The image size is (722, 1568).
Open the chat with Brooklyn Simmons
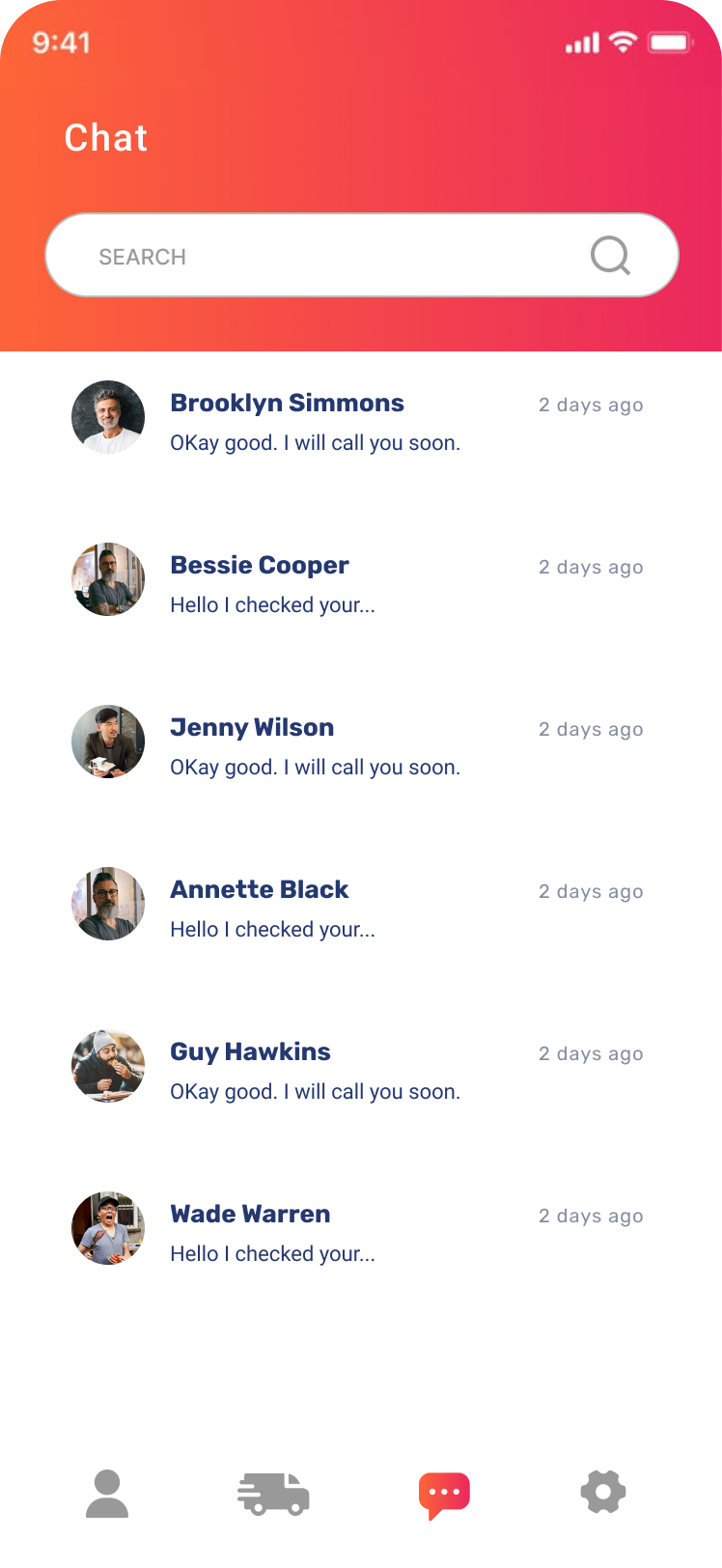point(357,422)
